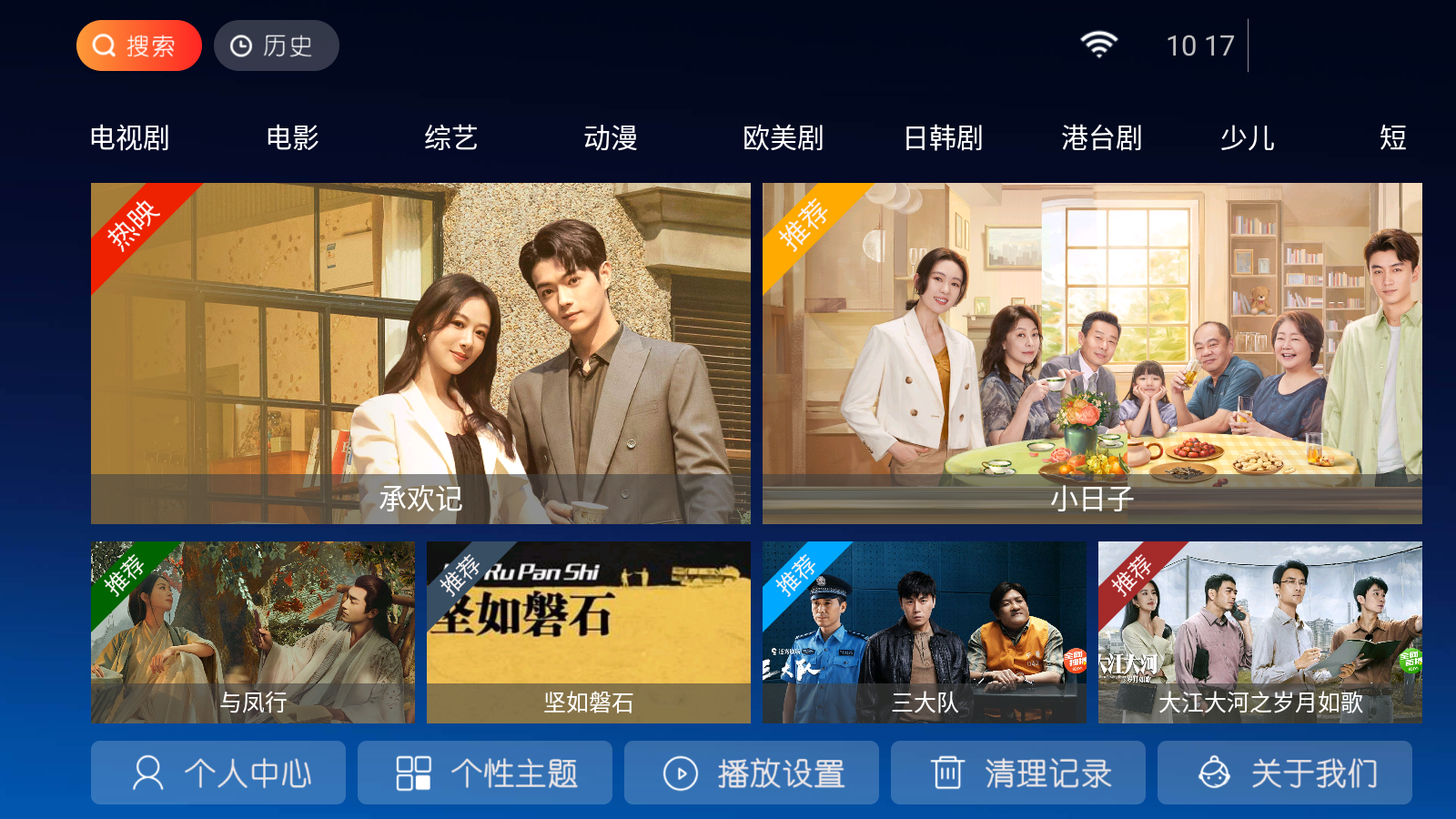Switch to the 电影 tab
The image size is (1456, 819).
coord(292,138)
